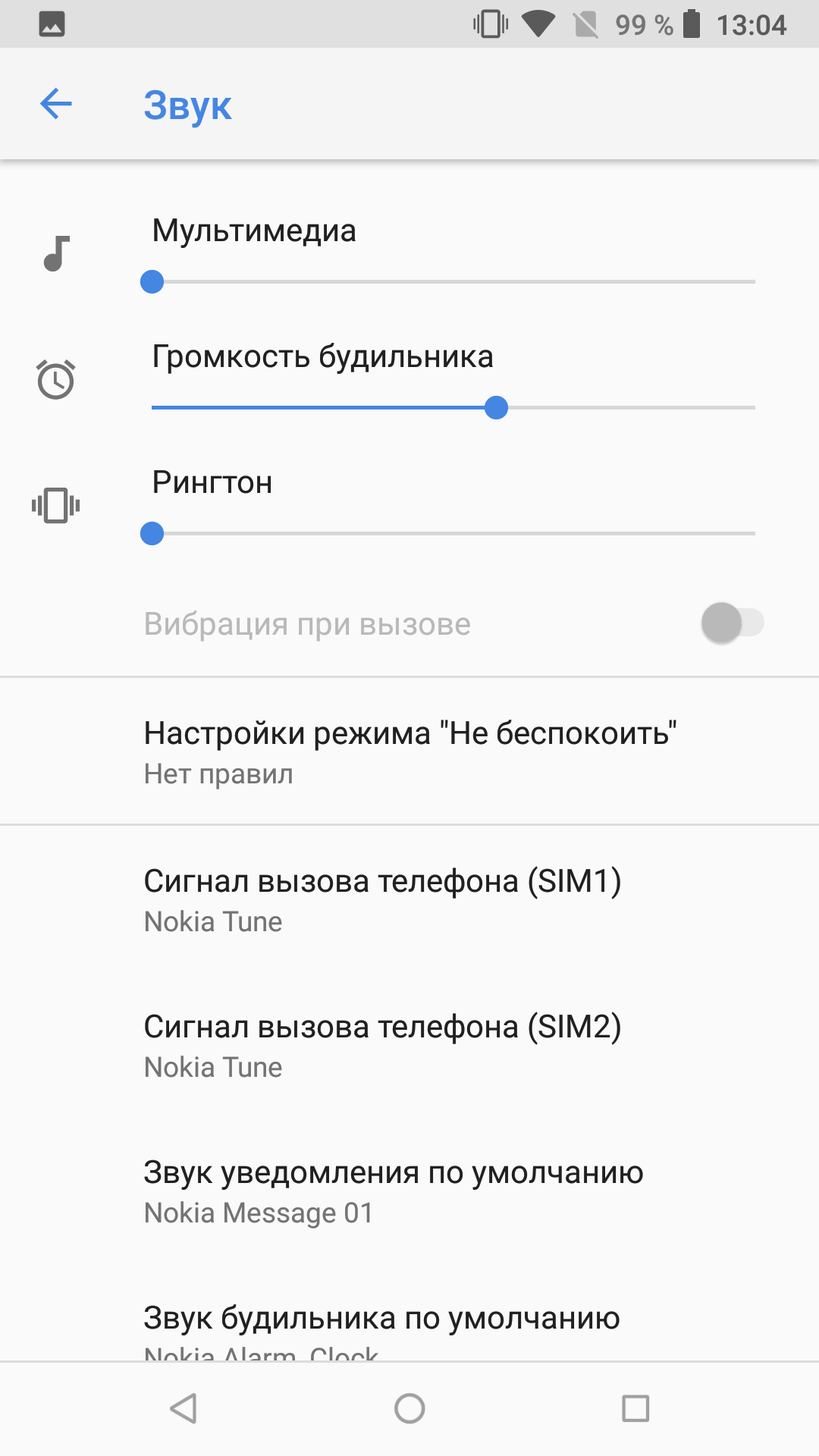Tap the Рингтон volume slider
The height and width of the screenshot is (1456, 819).
pos(453,534)
